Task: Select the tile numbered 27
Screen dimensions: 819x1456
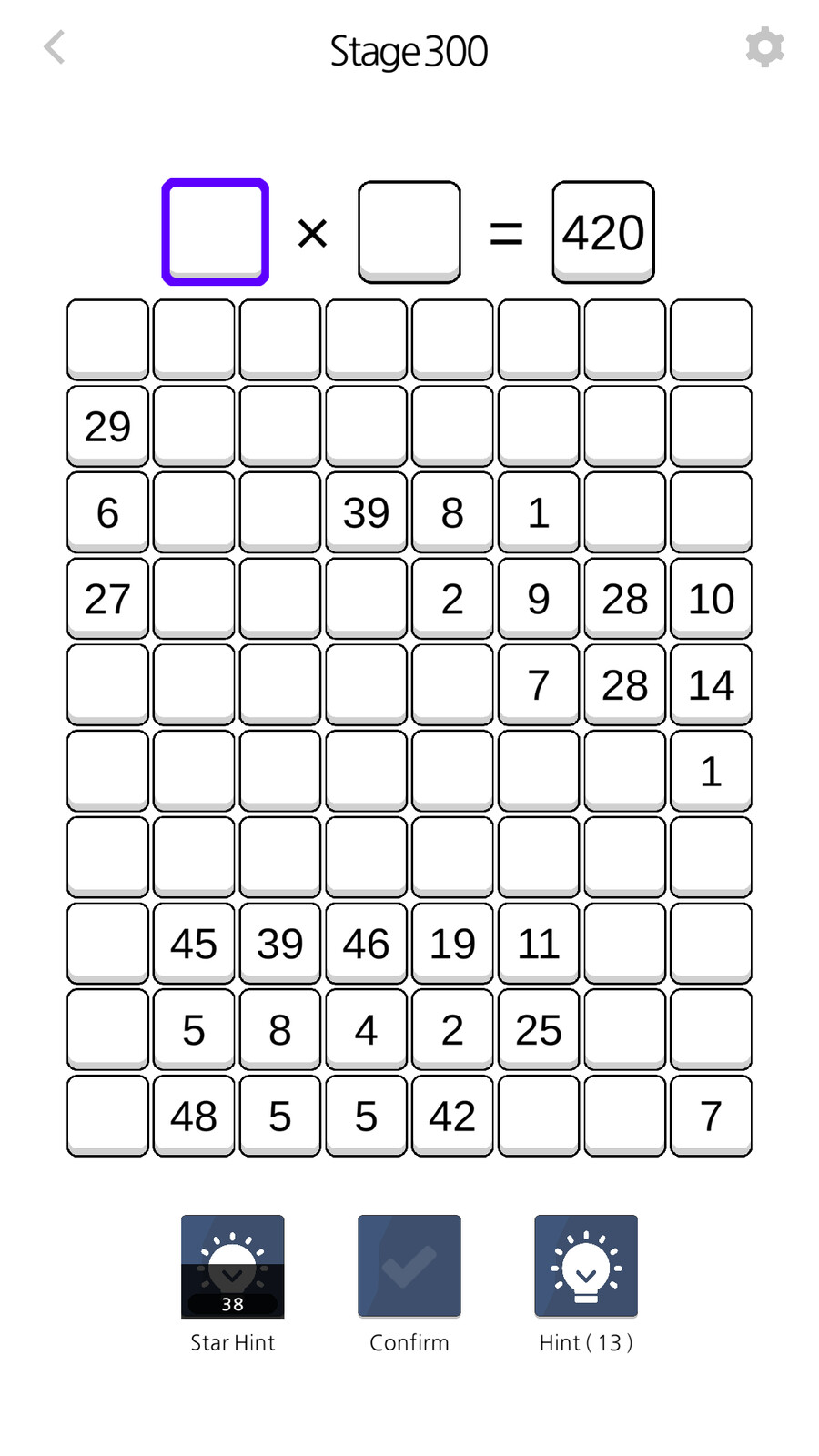Action: tap(107, 599)
